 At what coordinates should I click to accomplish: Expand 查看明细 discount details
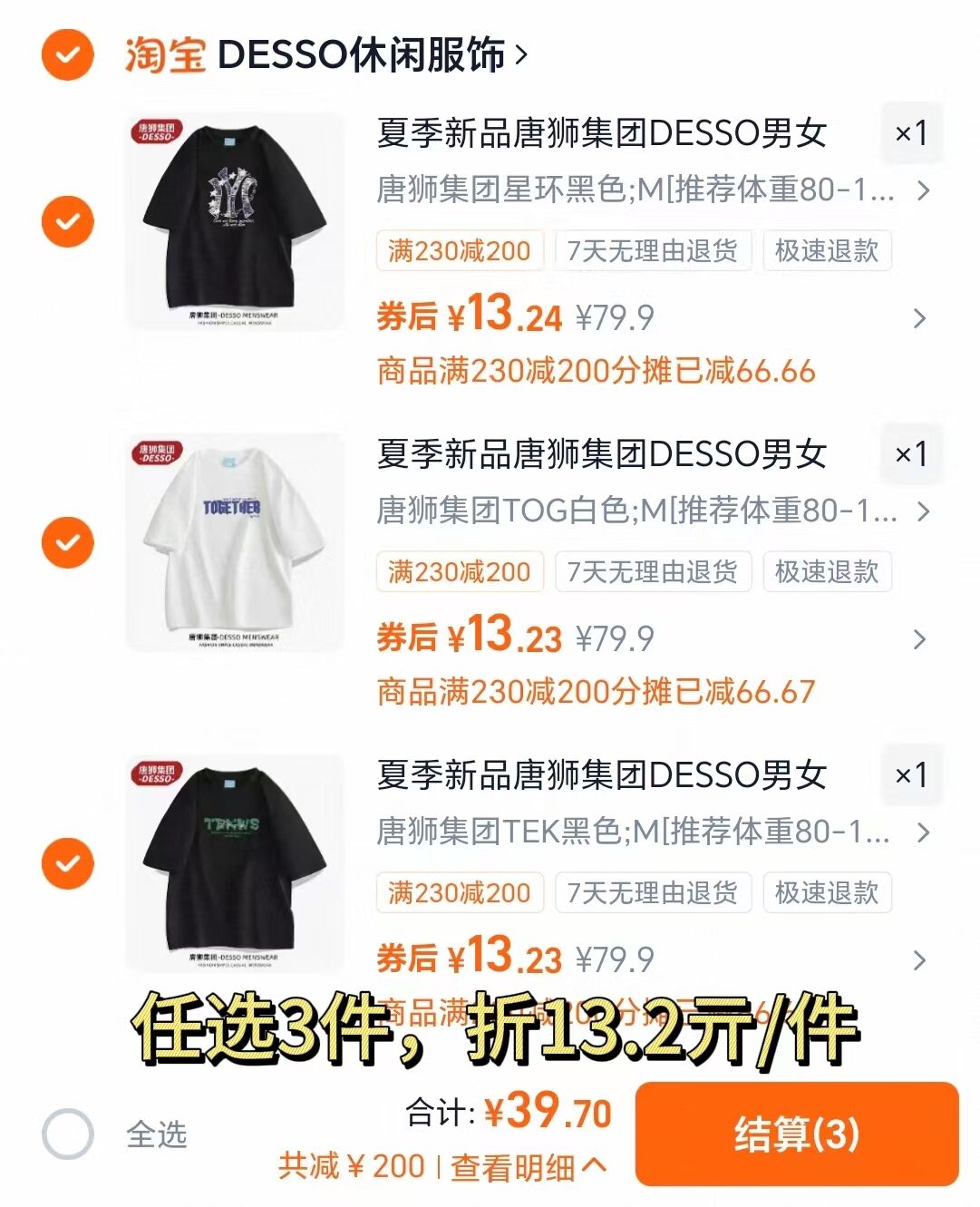529,1167
